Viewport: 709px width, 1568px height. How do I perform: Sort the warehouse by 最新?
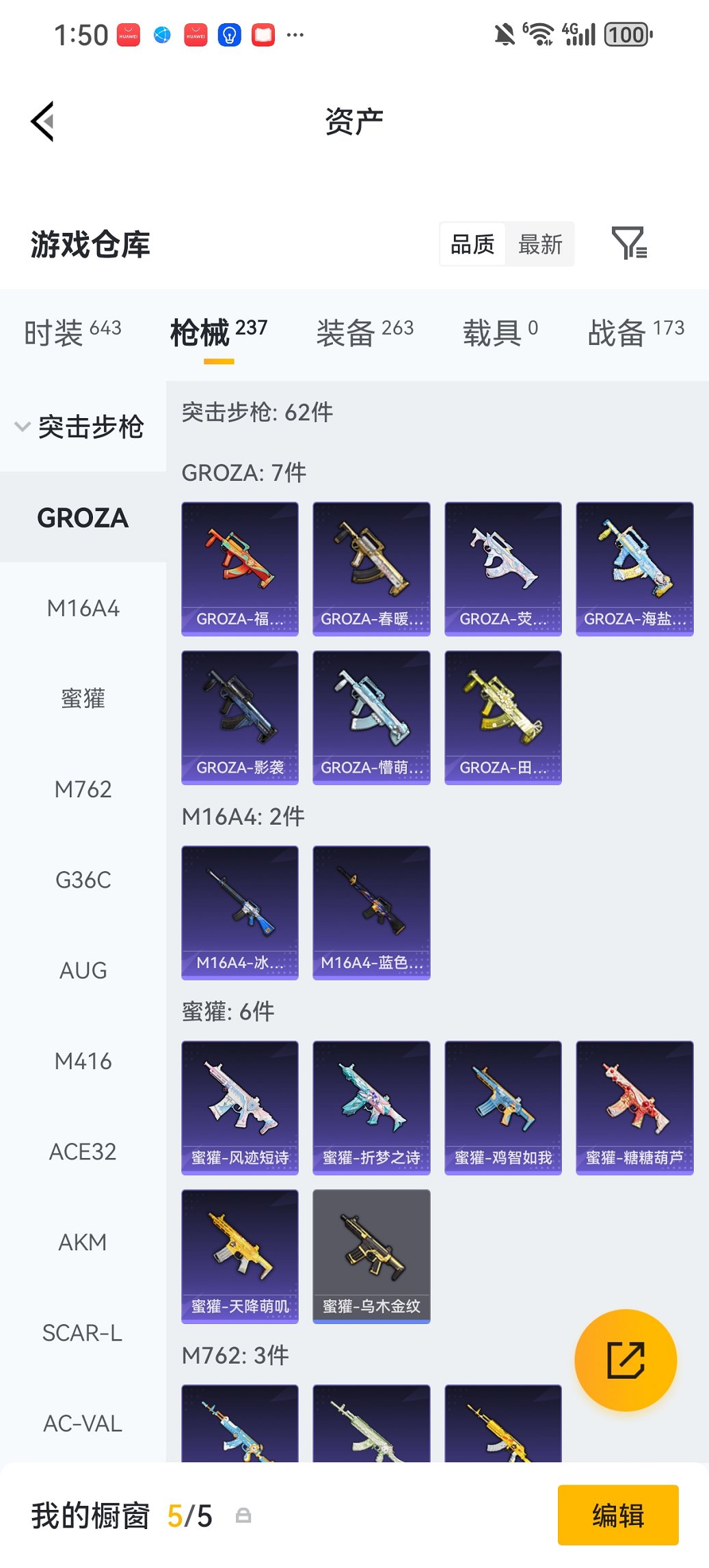click(539, 244)
